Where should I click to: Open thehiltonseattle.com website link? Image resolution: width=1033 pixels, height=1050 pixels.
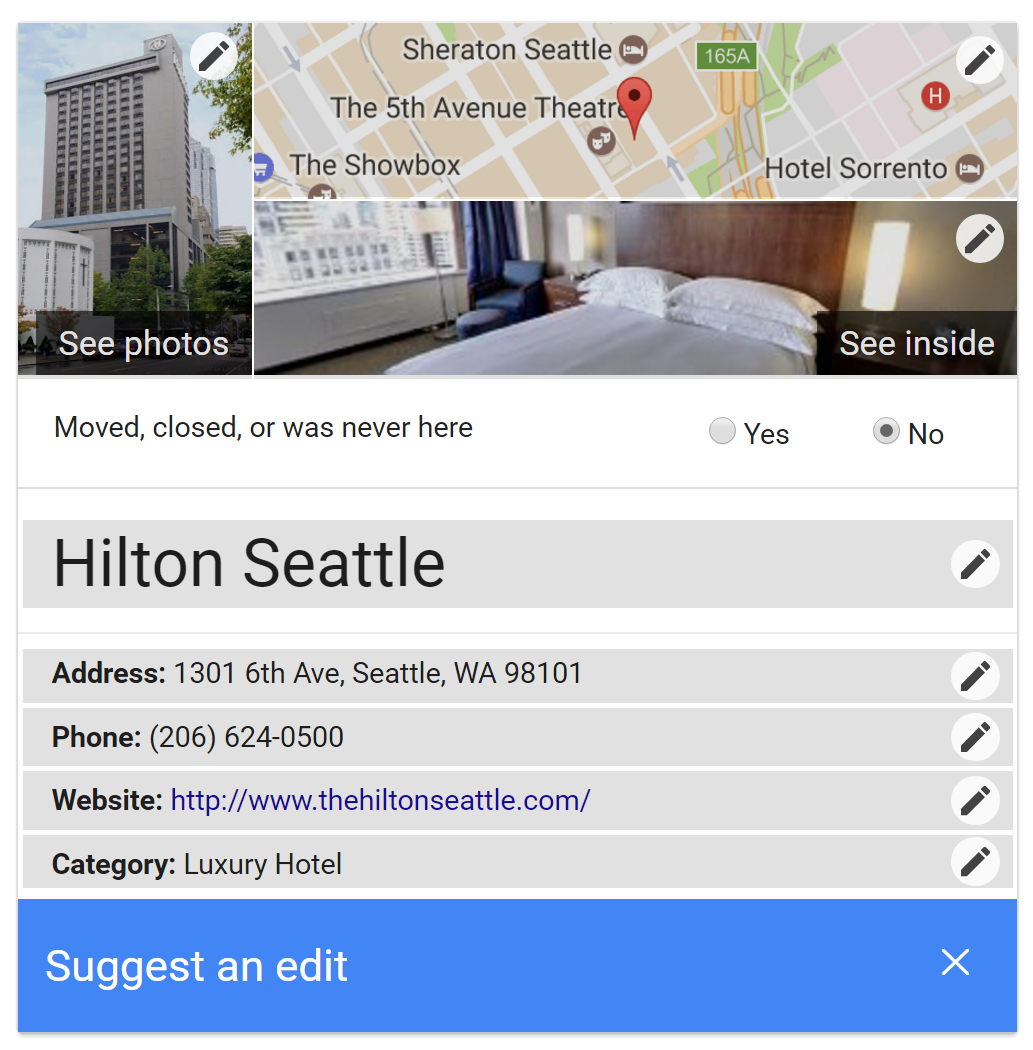(x=380, y=800)
